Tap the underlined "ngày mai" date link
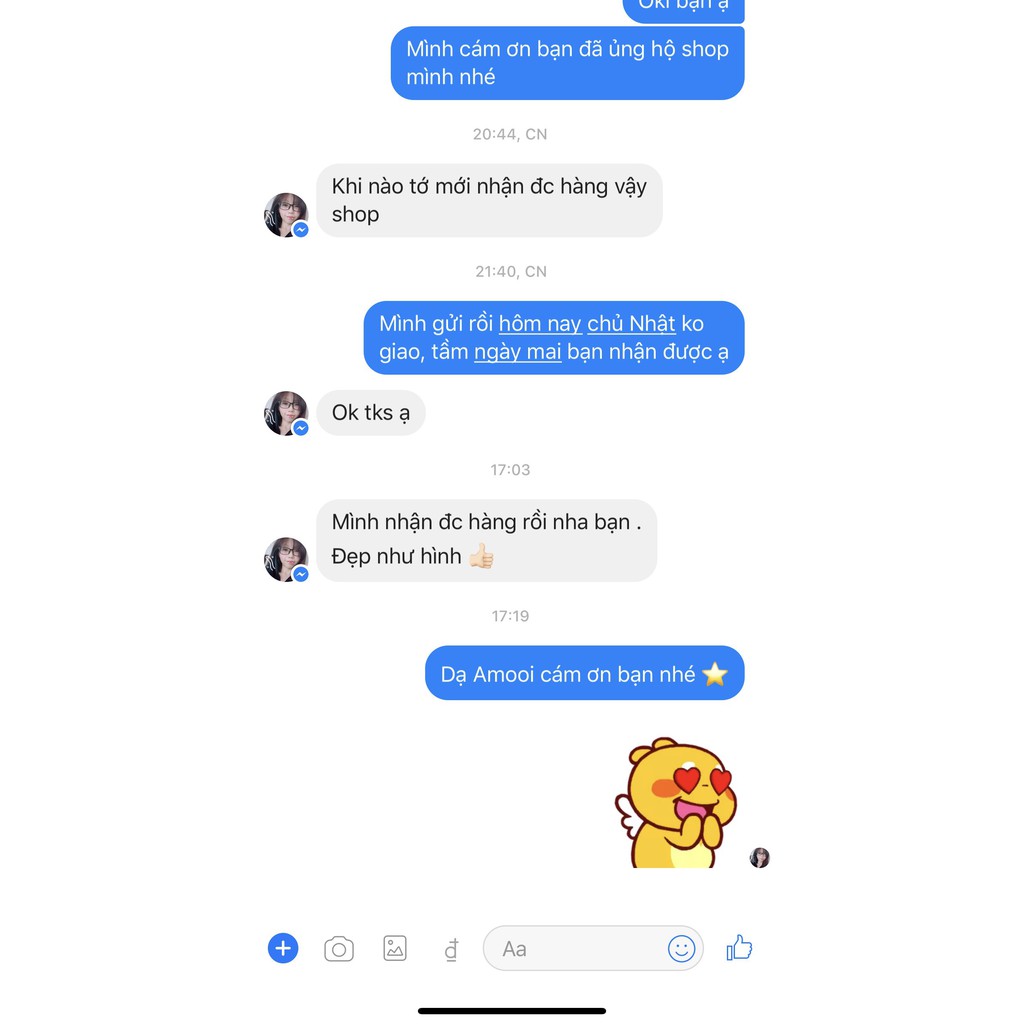The height and width of the screenshot is (1024, 1024). [x=517, y=352]
